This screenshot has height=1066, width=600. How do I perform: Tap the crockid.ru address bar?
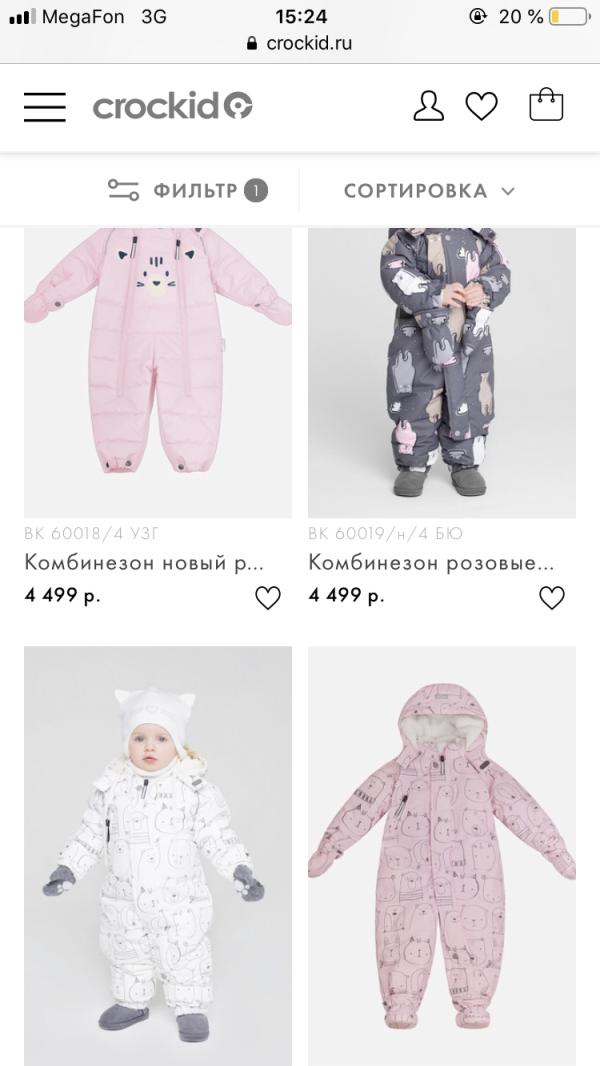pos(299,44)
